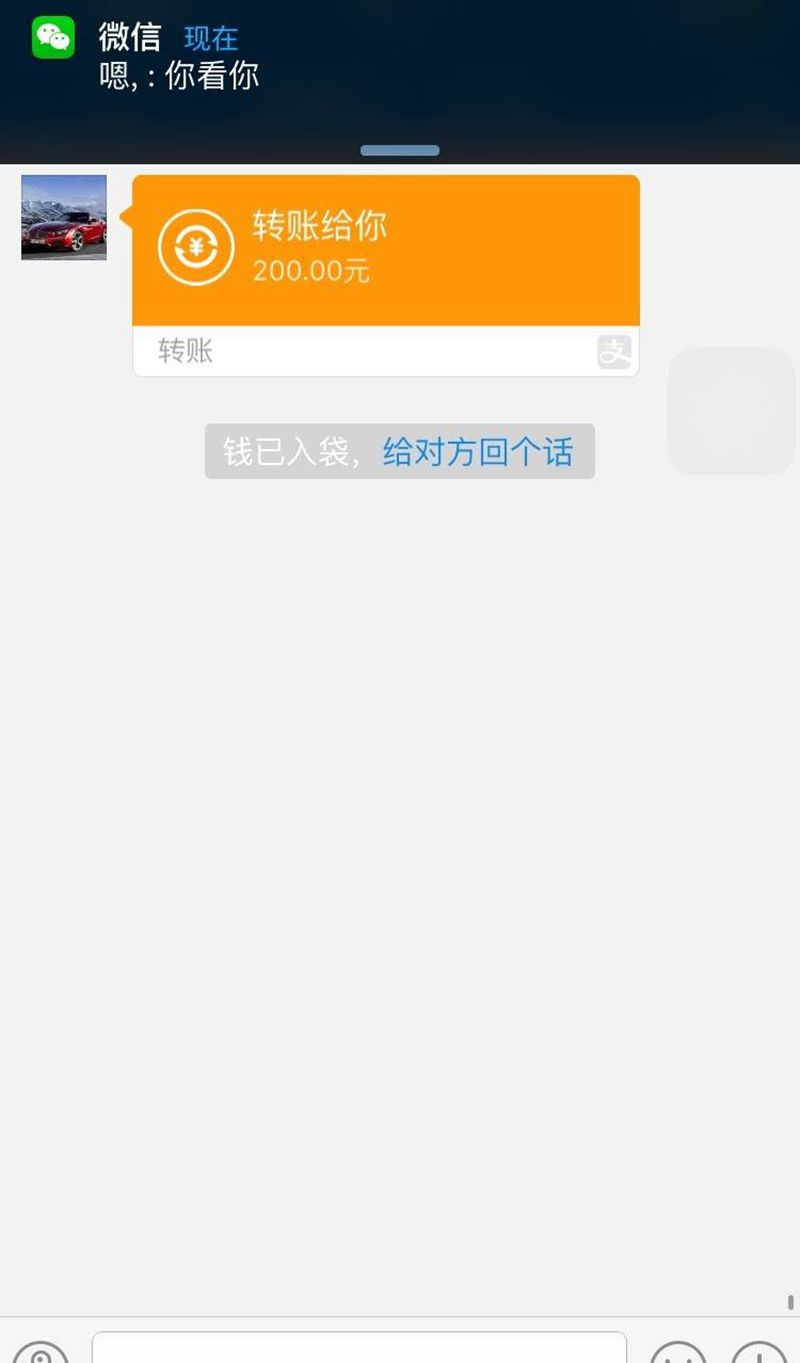Open the emoji sticker panel
This screenshot has width=800, height=1363.
coord(678,1353)
